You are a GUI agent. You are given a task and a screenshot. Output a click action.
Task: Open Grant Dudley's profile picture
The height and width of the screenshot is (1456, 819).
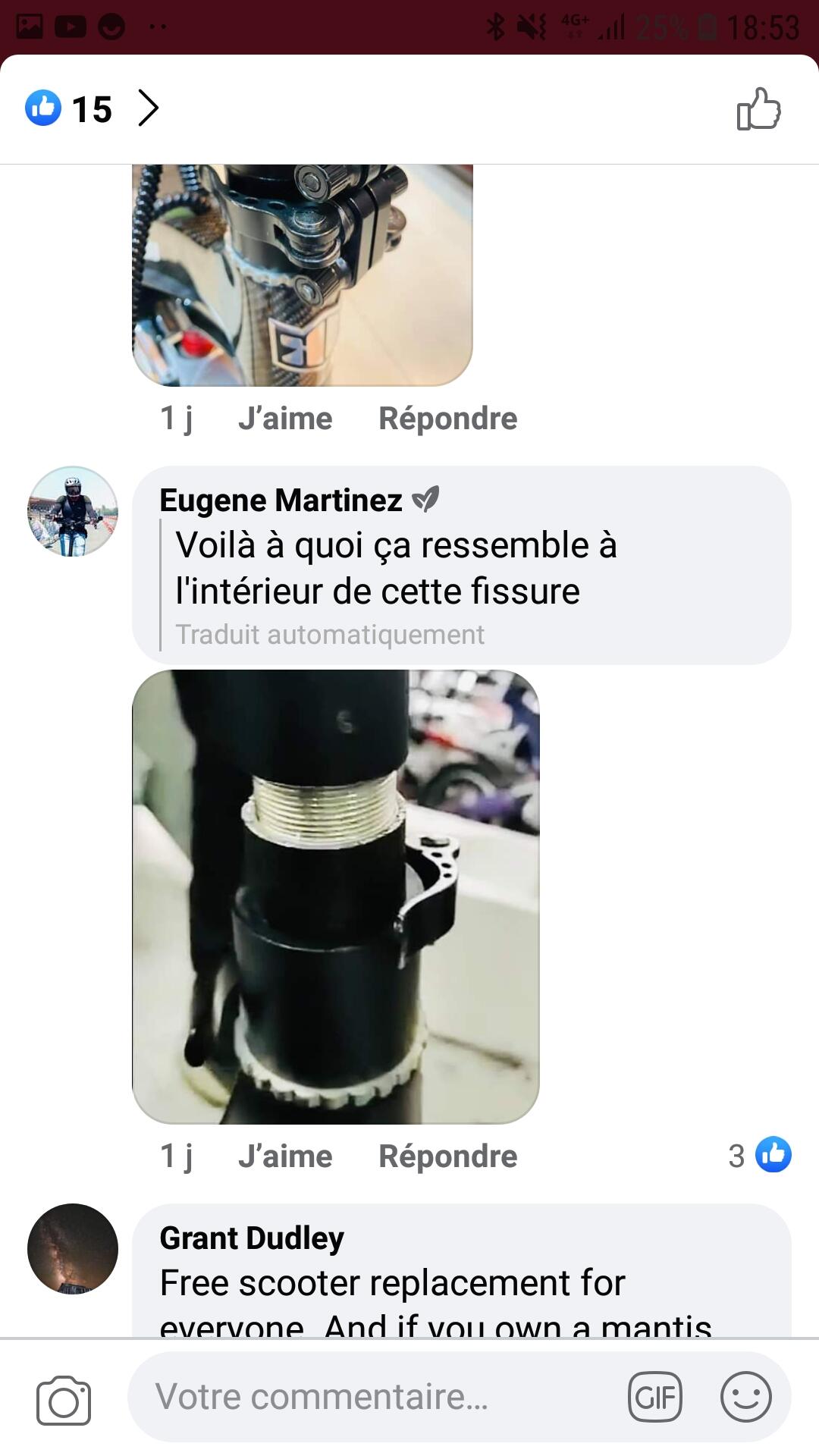(x=73, y=1248)
